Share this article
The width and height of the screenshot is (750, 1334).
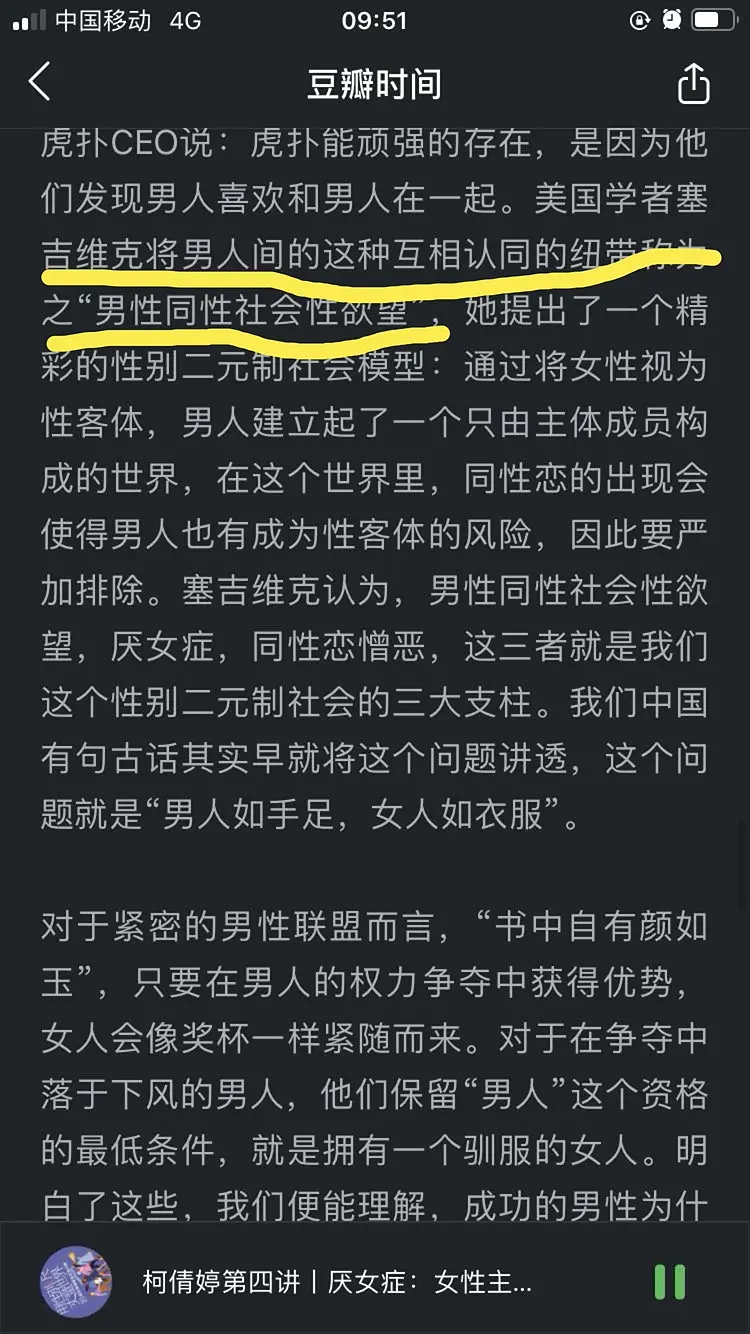click(693, 84)
